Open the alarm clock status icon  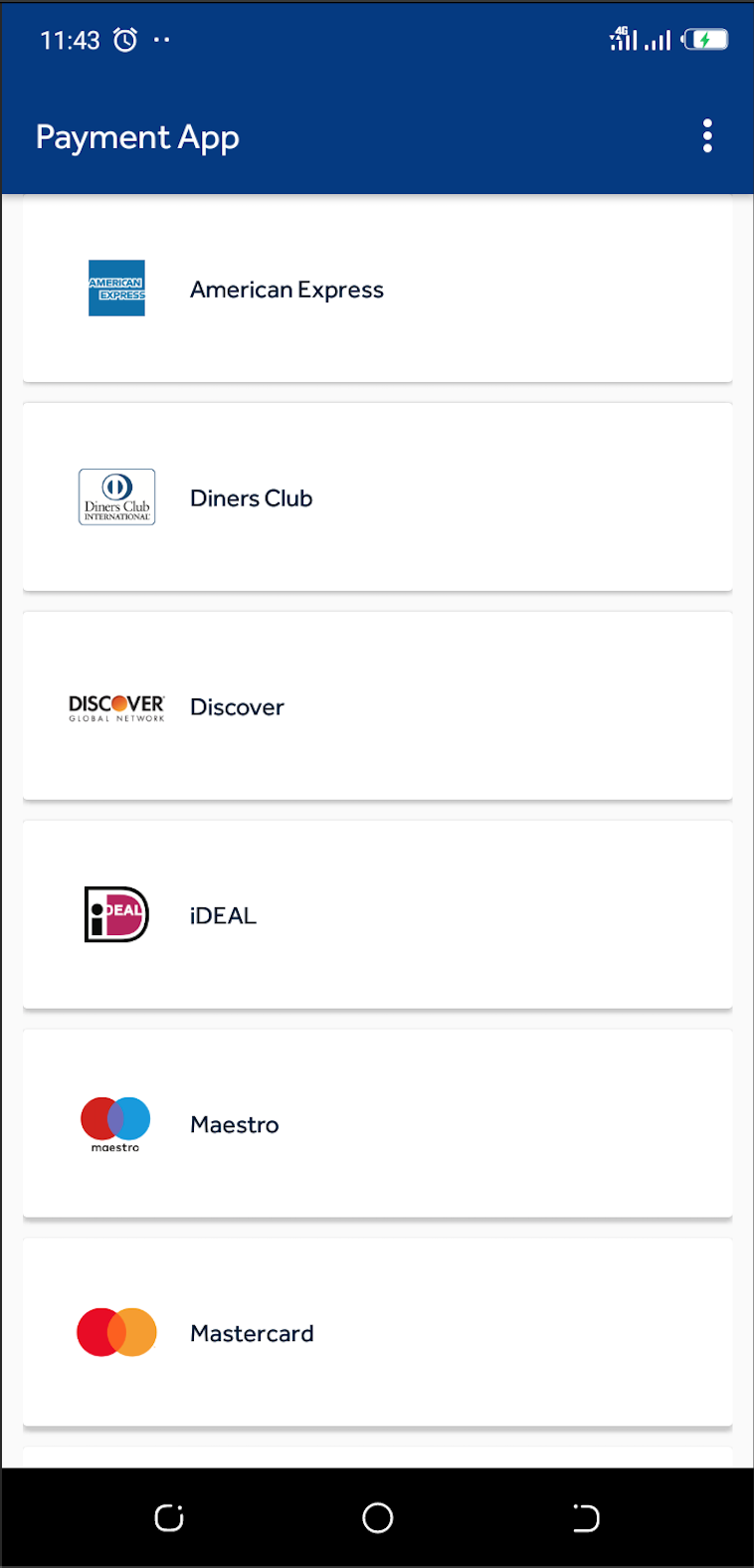click(x=125, y=39)
